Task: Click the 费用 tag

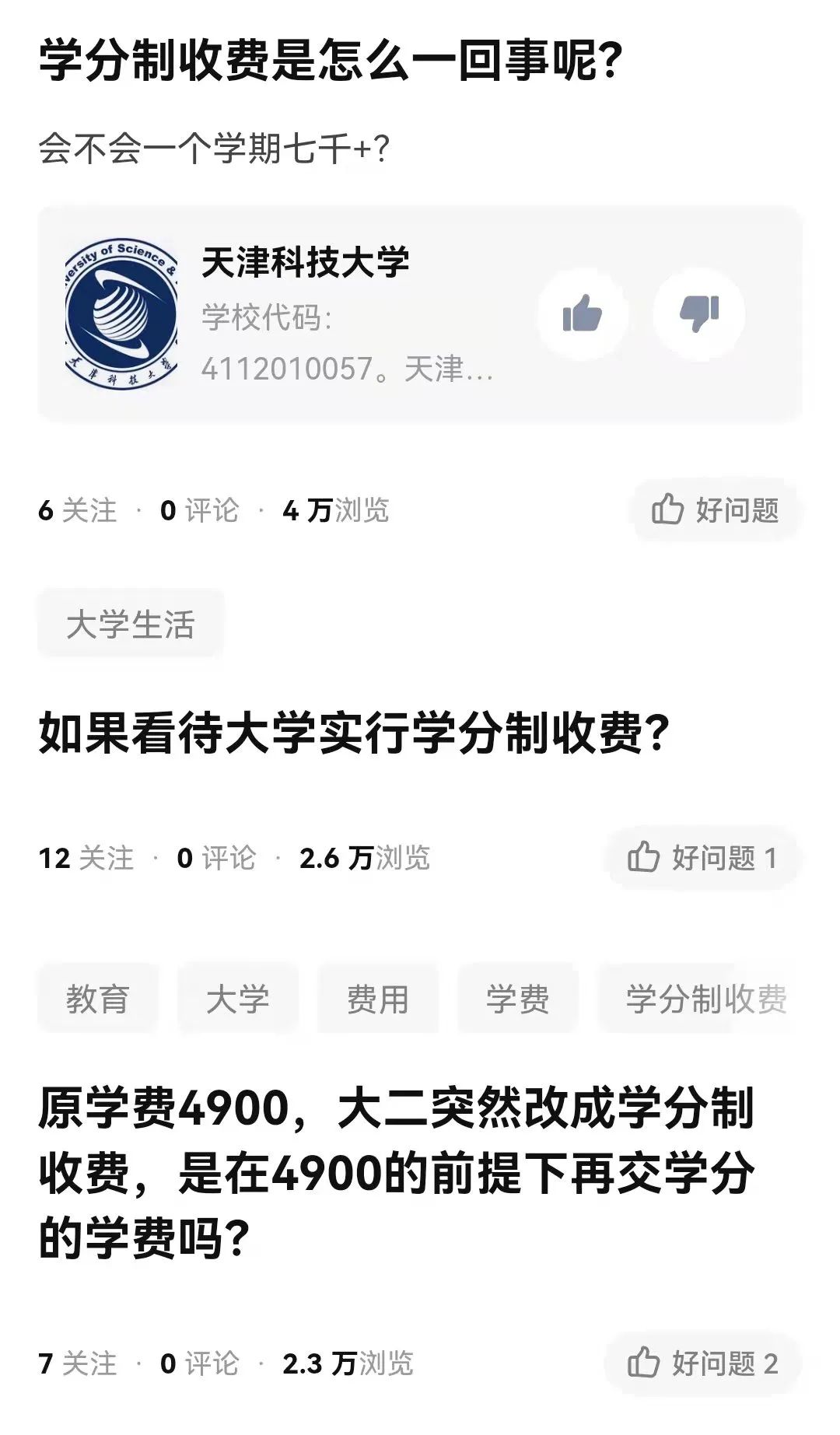Action: tap(377, 999)
